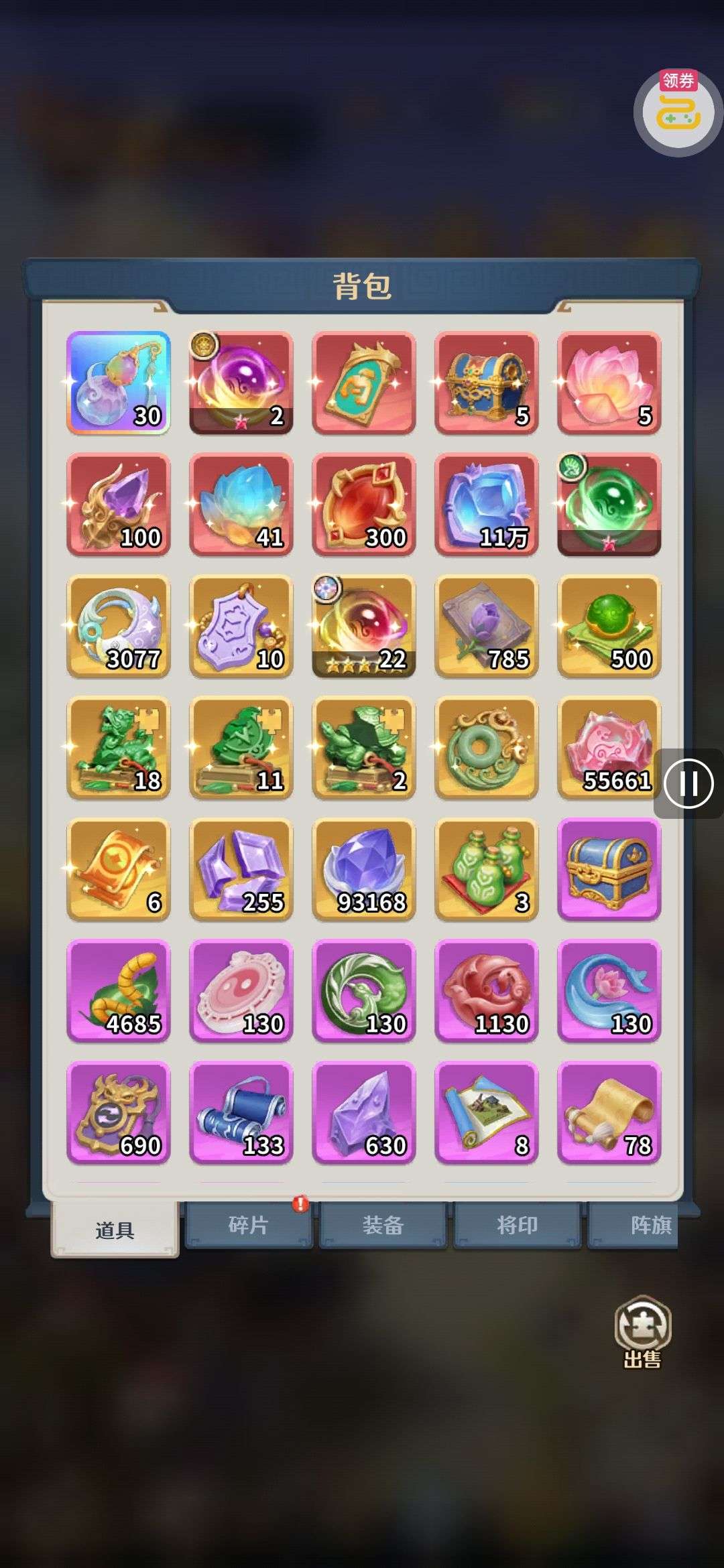Select the blue crystal item showing 11万

486,504
